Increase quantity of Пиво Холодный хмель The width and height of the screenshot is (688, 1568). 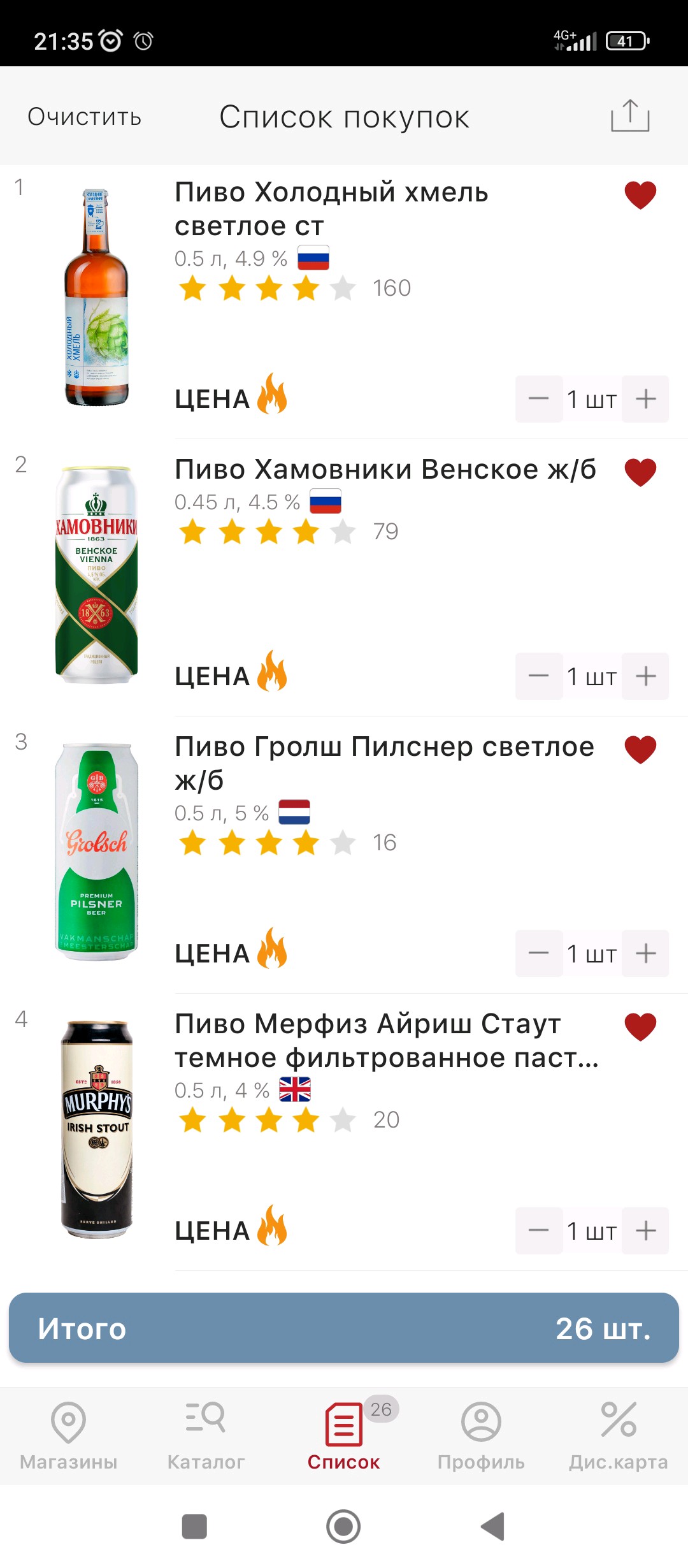(645, 399)
